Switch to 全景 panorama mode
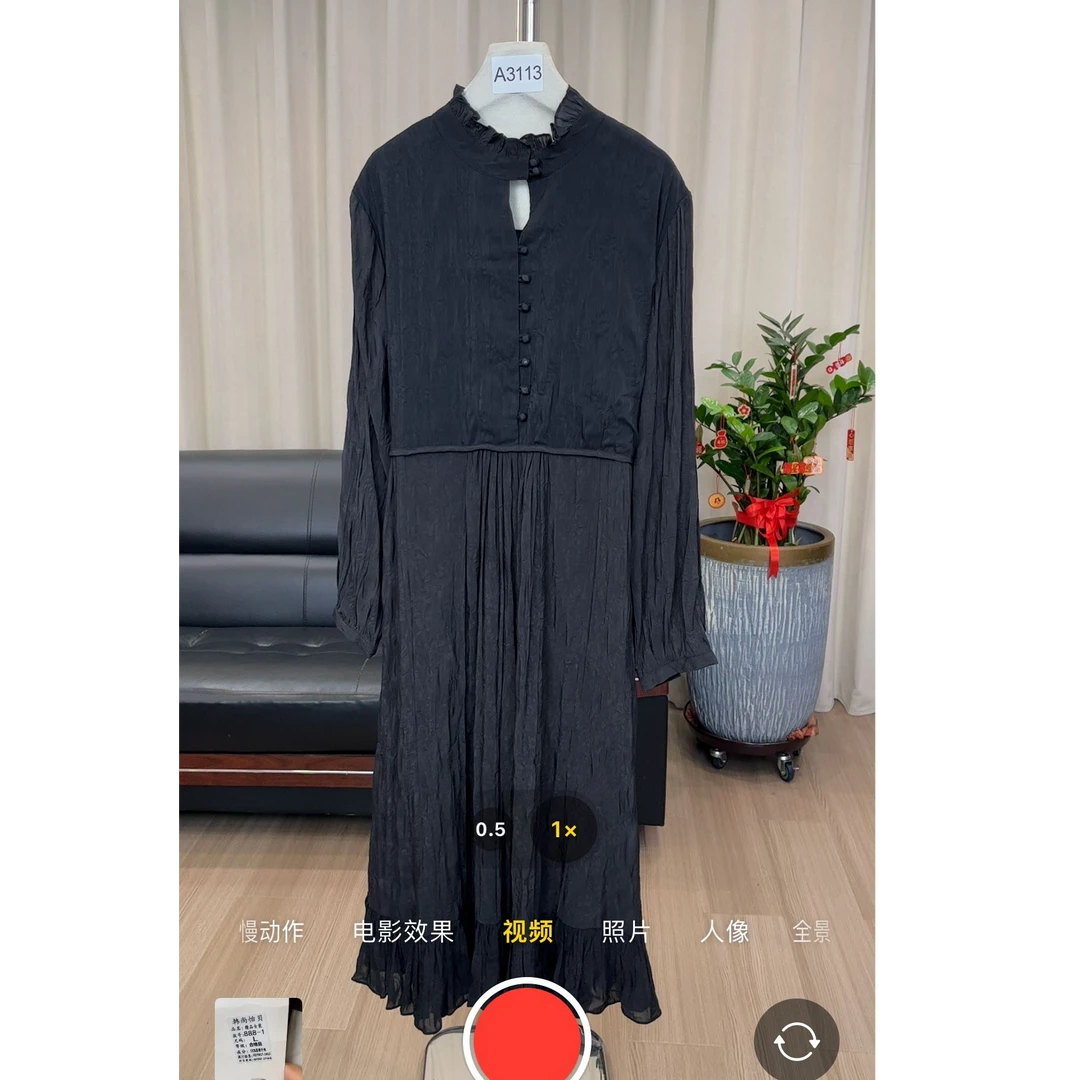 pos(811,932)
